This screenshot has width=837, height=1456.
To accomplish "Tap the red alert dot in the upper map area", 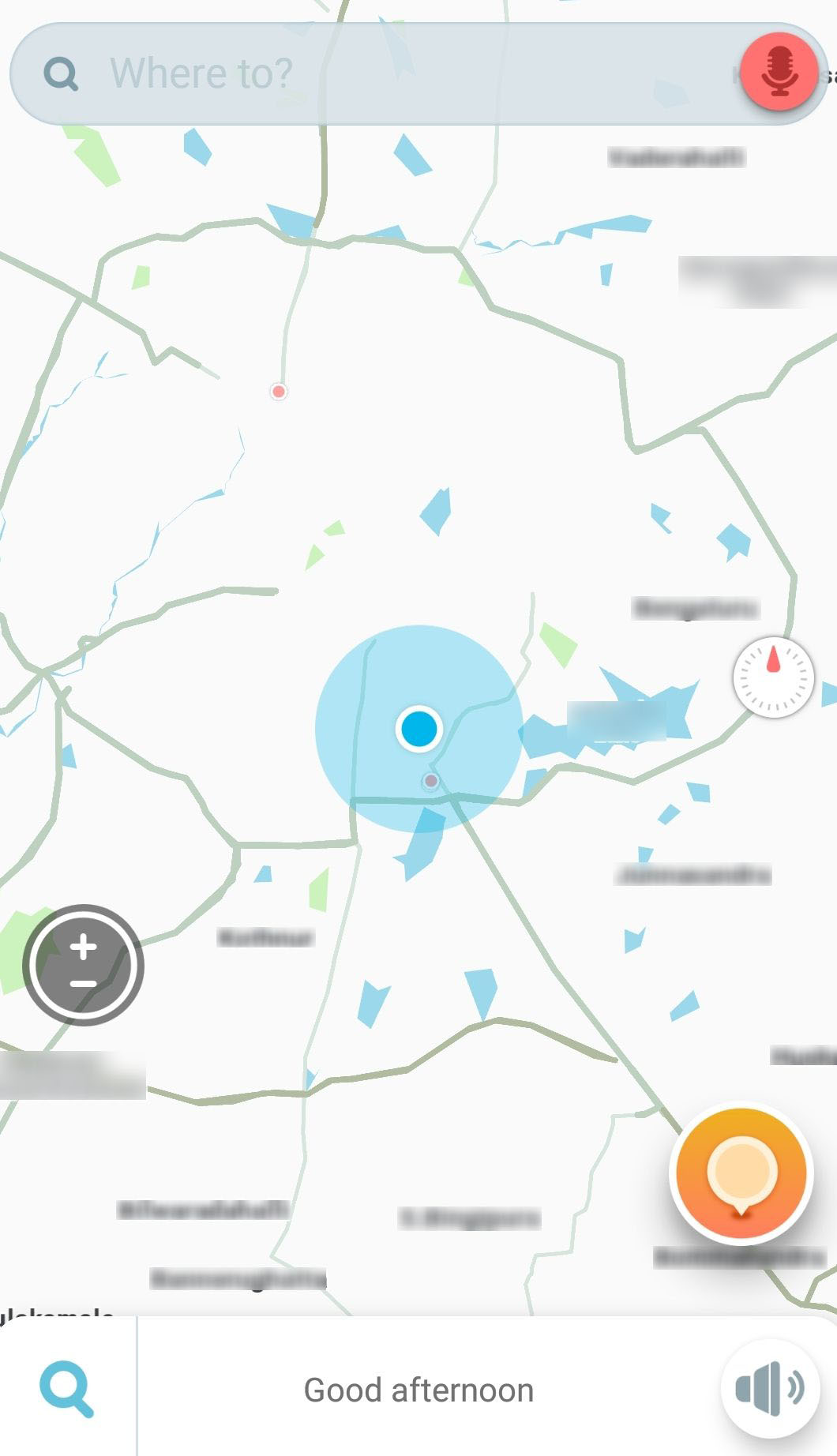I will coord(278,391).
